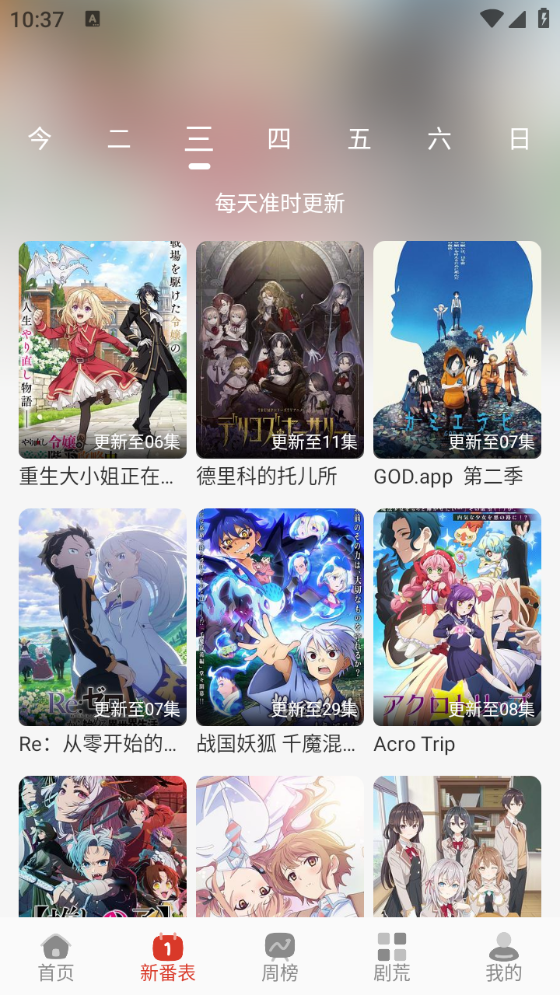The width and height of the screenshot is (560, 995).
Task: Select the 四 day tab
Action: [279, 138]
